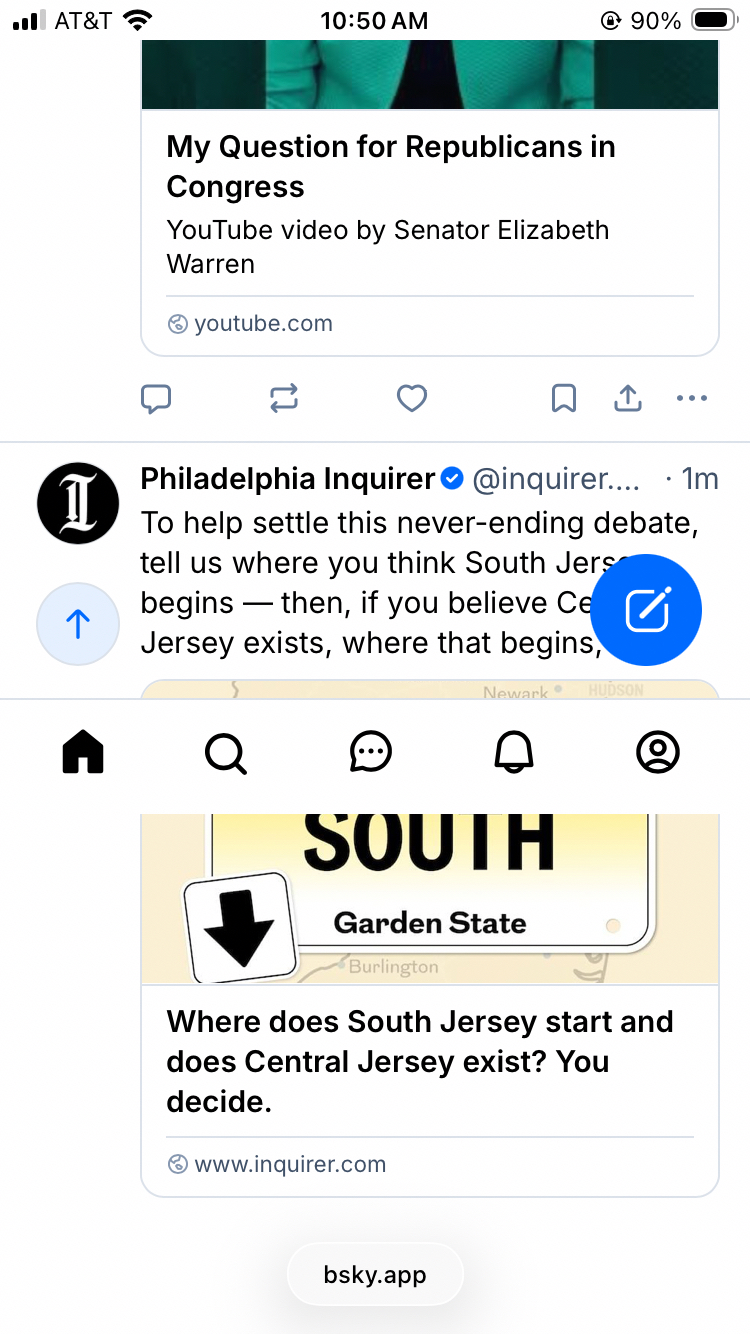Reply to the Elizabeth Warren video post

click(x=156, y=399)
